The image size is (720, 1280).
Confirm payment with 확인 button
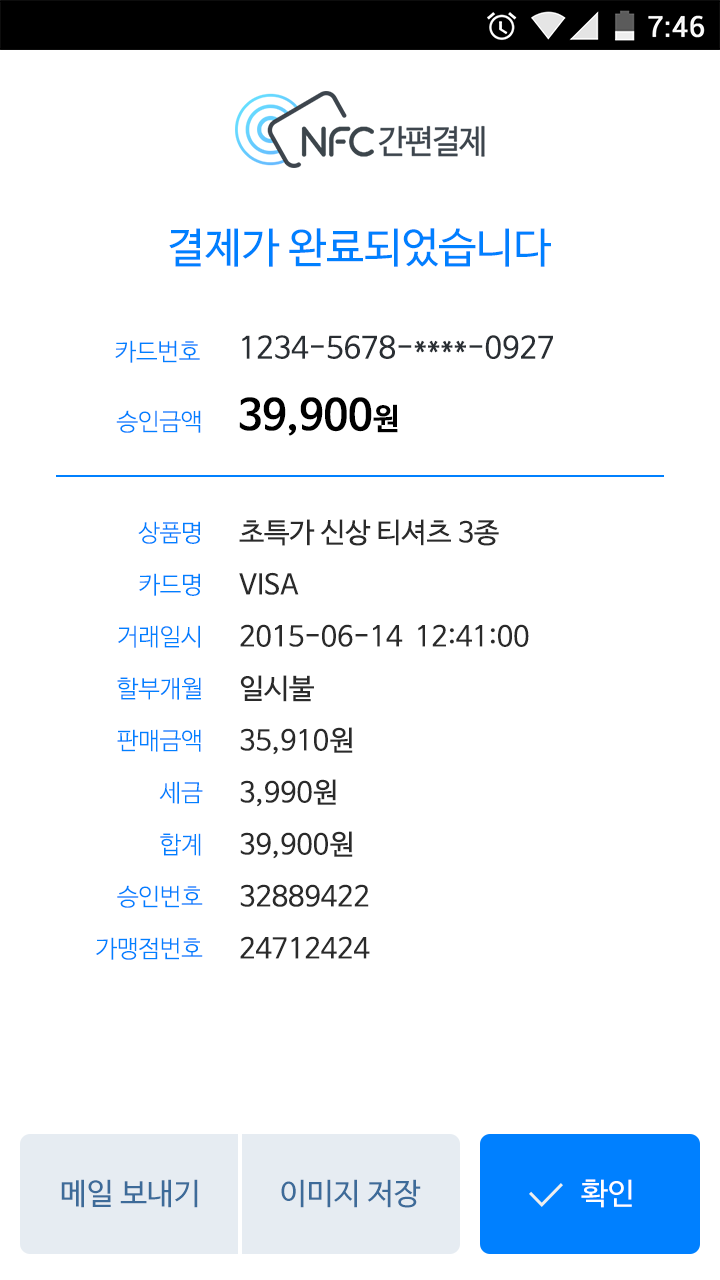tap(590, 1194)
